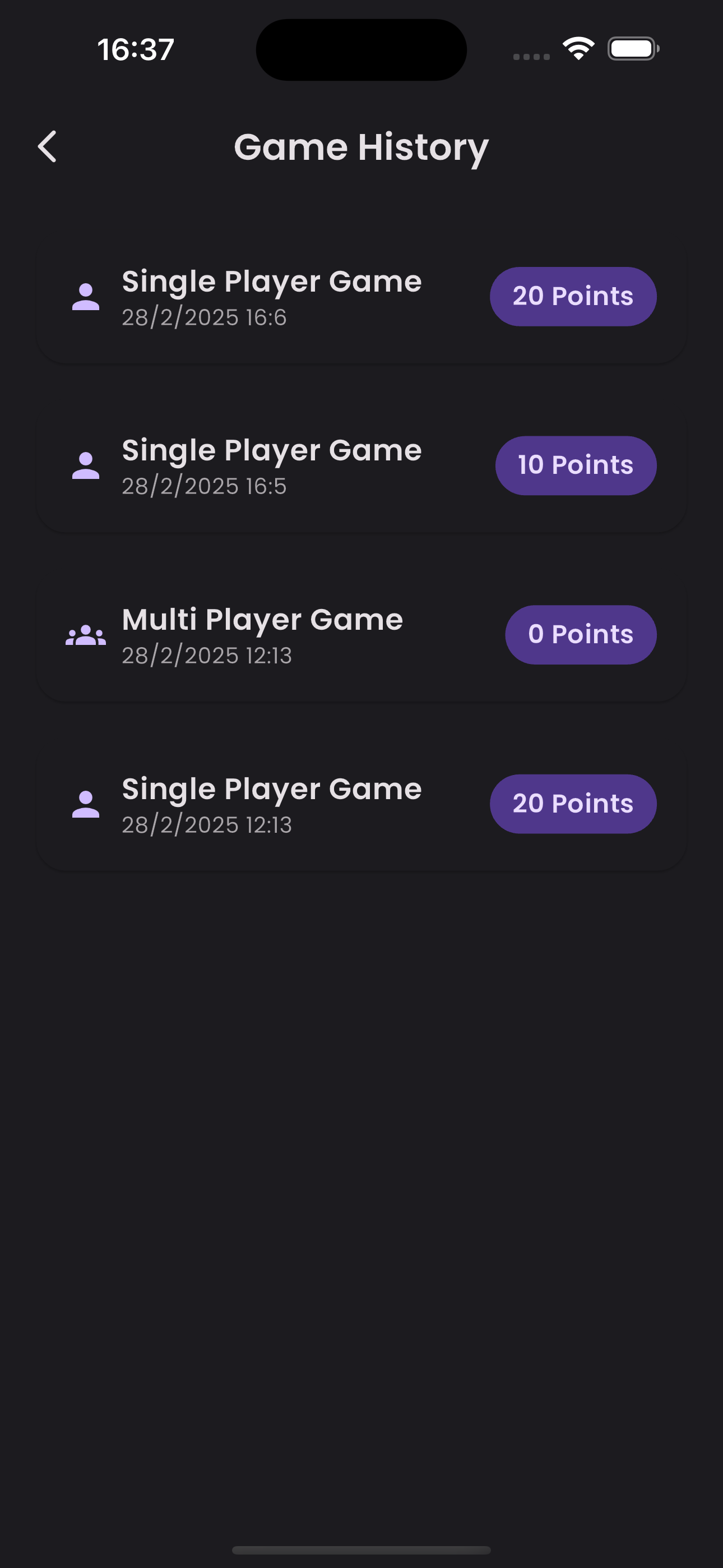Tap the timestamp 28/2/2025 12:13 on Multi Player Game
The image size is (723, 1568).
point(207,656)
